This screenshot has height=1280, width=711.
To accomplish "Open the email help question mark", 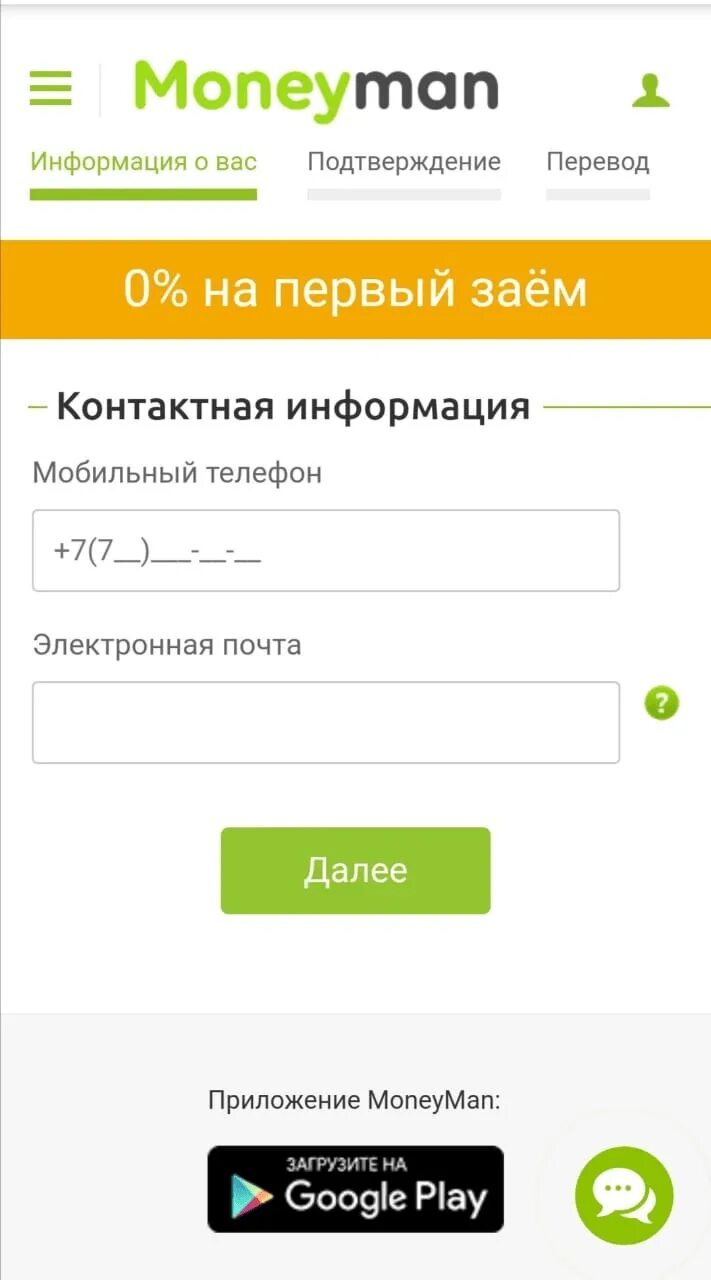I will pyautogui.click(x=662, y=704).
